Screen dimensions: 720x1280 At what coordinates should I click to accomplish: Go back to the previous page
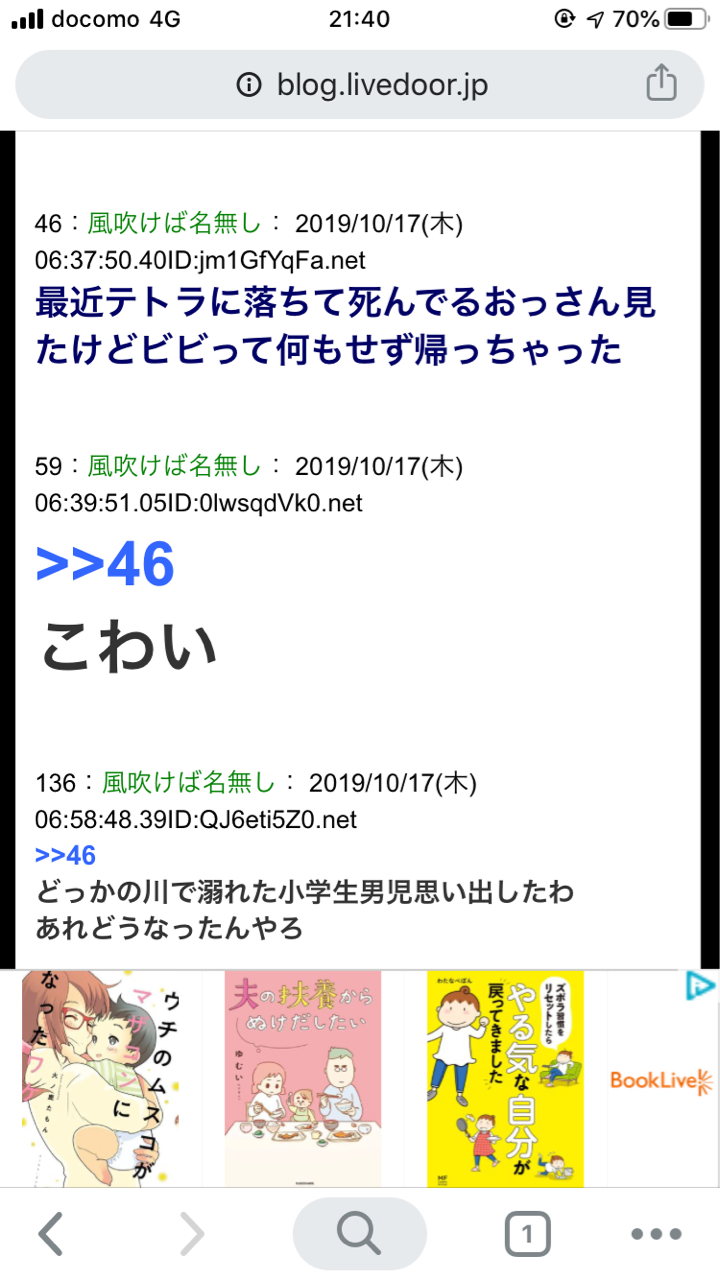[52, 1235]
